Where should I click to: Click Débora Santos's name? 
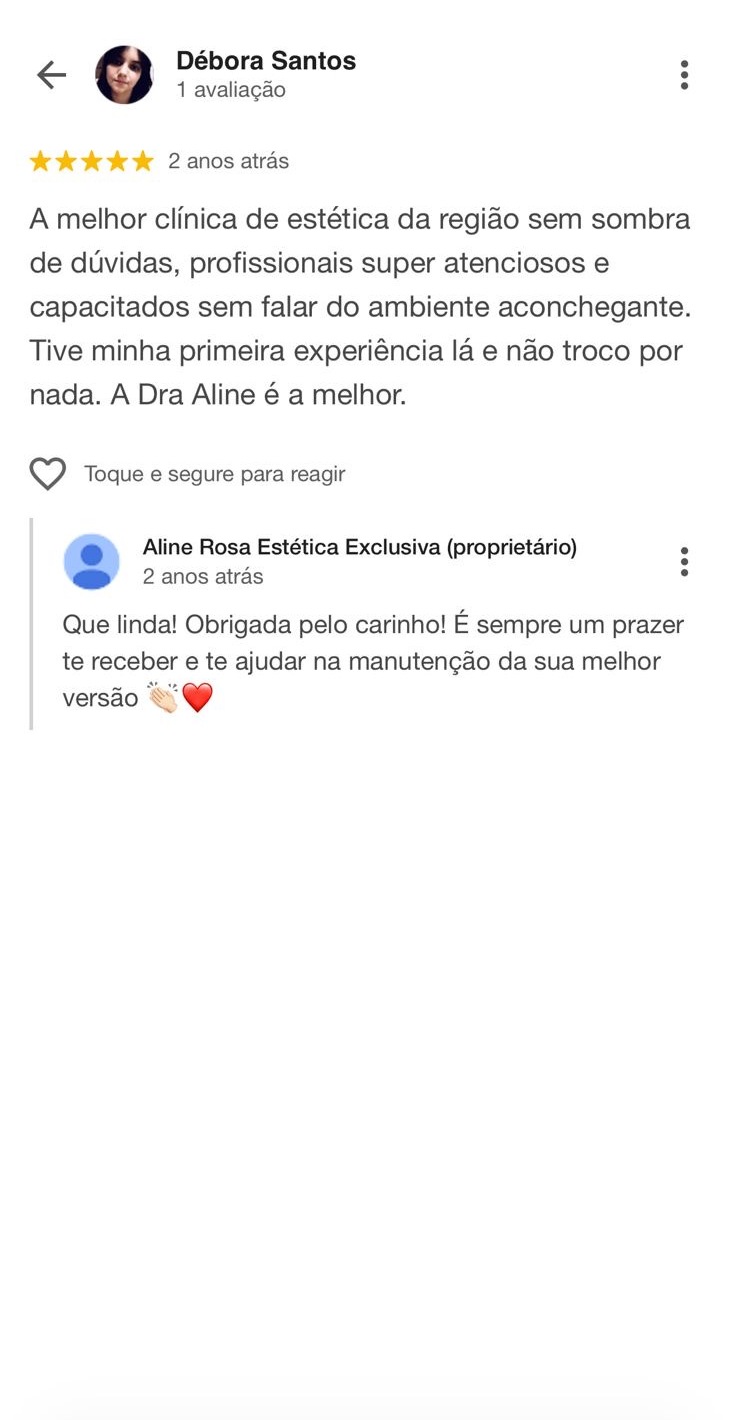tap(266, 60)
